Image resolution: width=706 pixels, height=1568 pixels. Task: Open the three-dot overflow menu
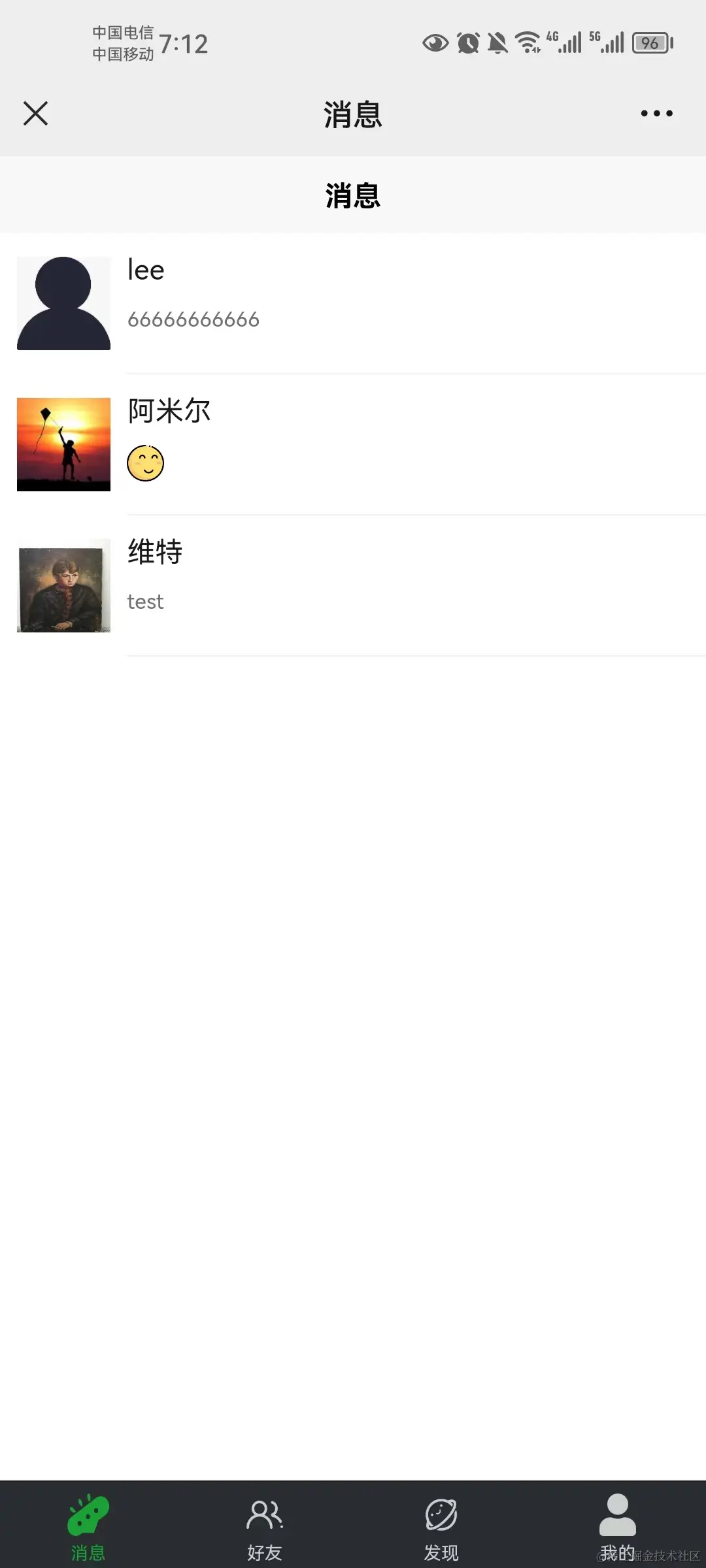656,114
